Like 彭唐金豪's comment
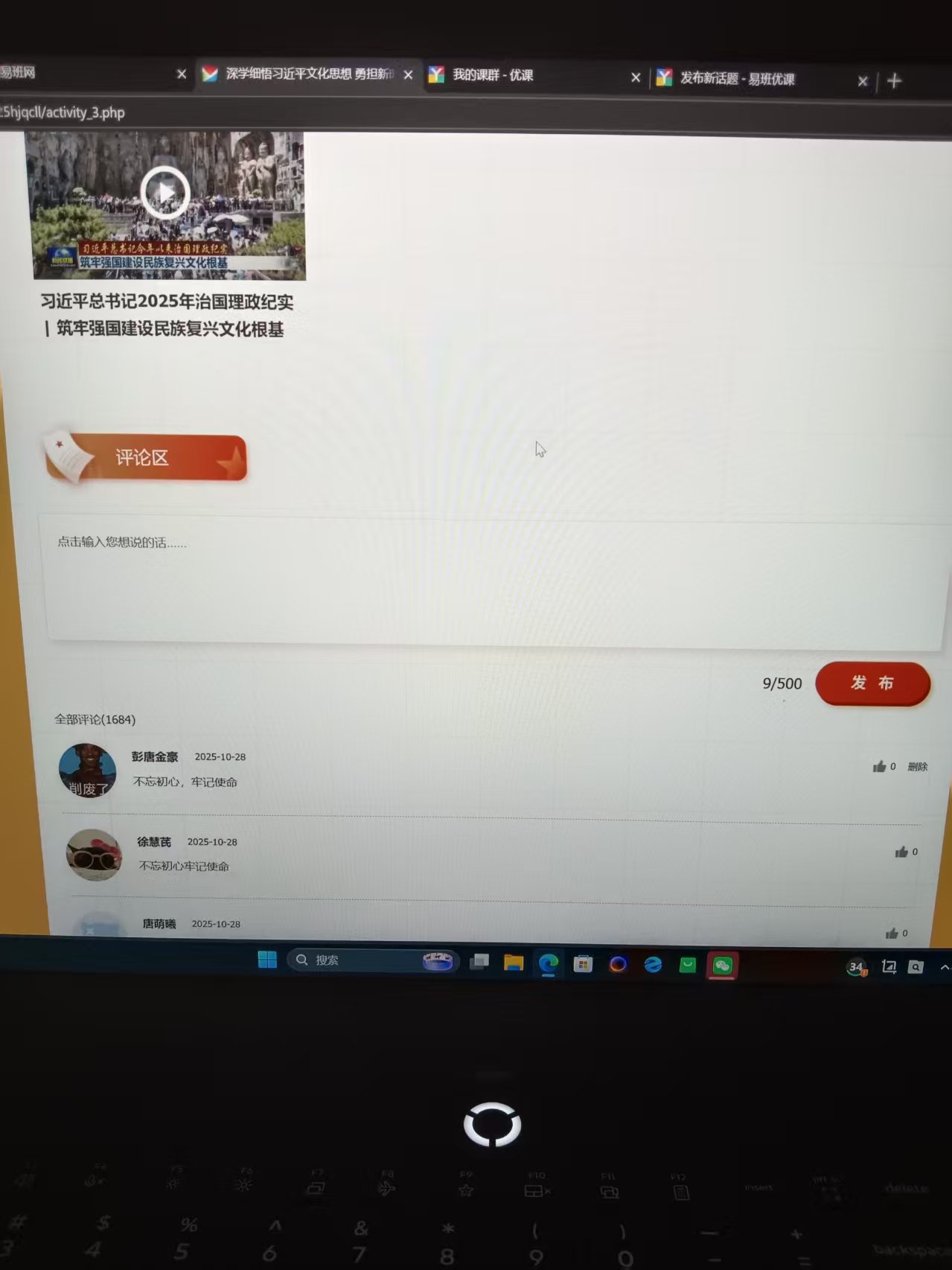 (x=880, y=767)
